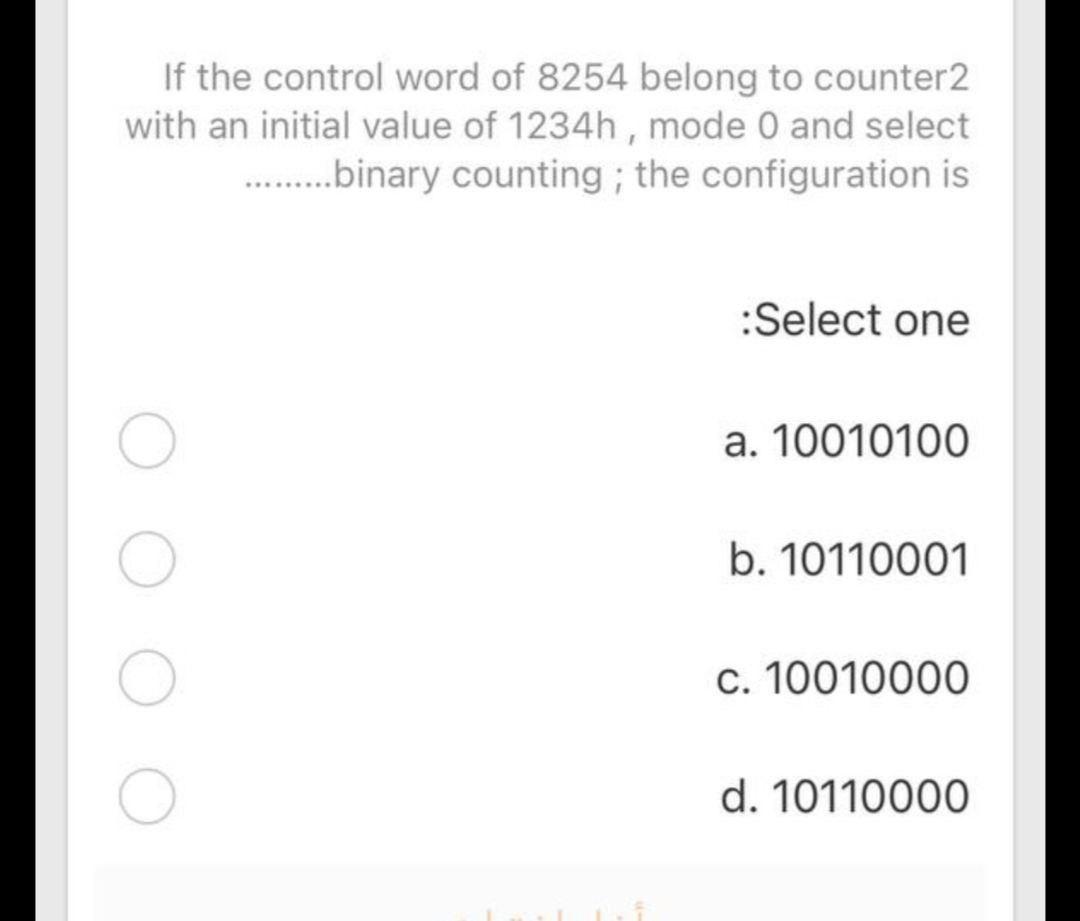Image resolution: width=1080 pixels, height=921 pixels.
Task: Select answer a. 10010100
Action: point(150,442)
